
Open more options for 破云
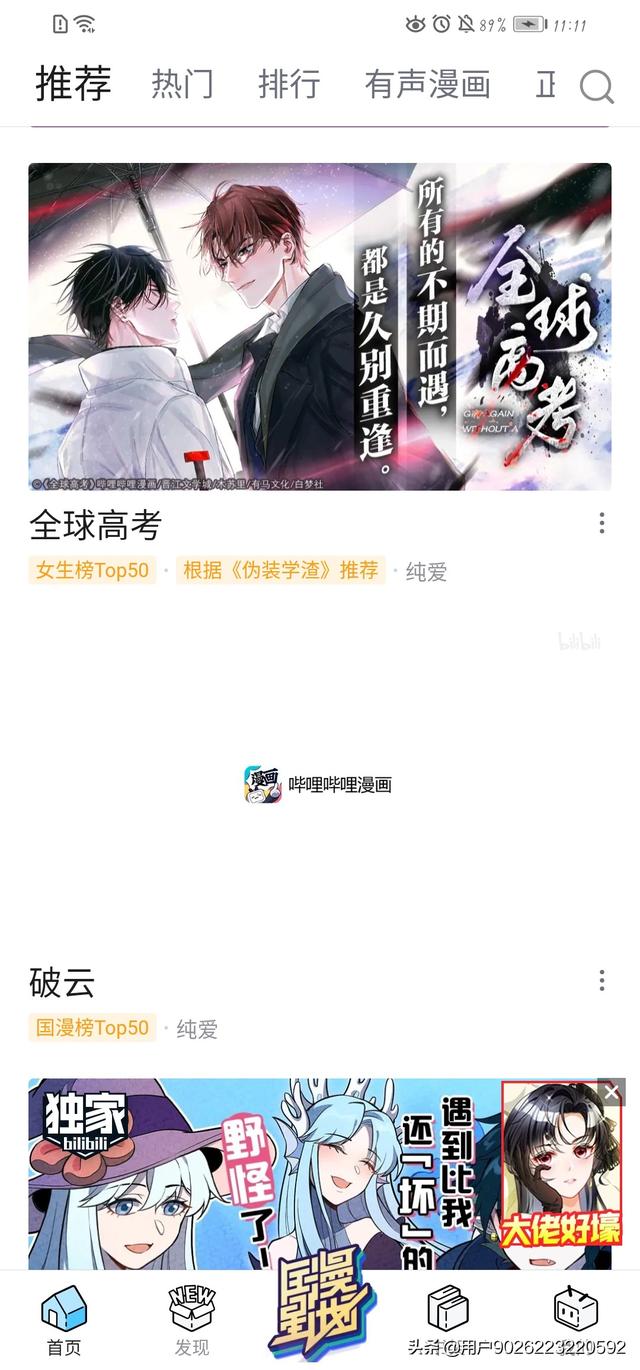[601, 980]
